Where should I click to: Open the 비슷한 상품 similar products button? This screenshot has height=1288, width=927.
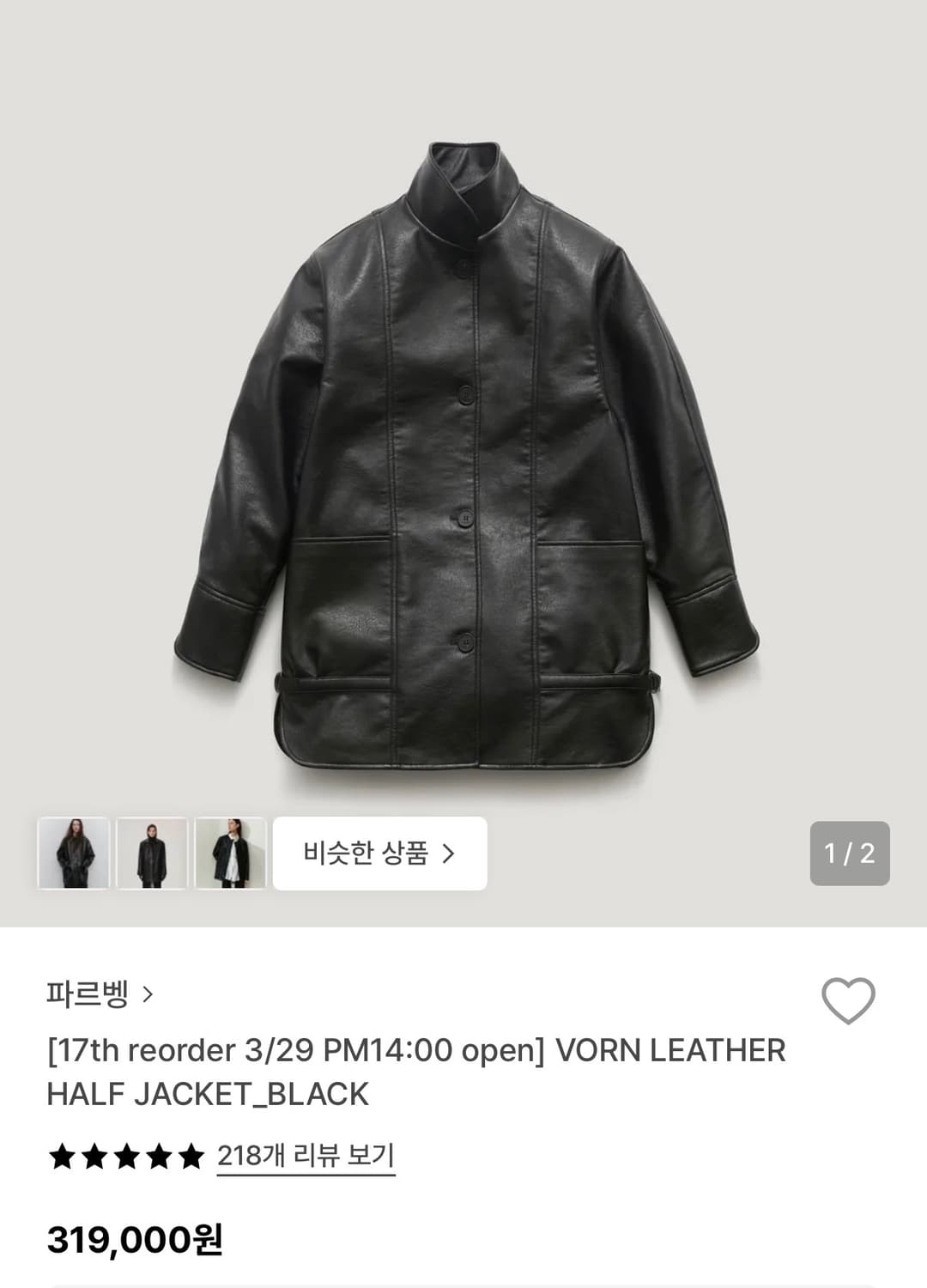379,854
